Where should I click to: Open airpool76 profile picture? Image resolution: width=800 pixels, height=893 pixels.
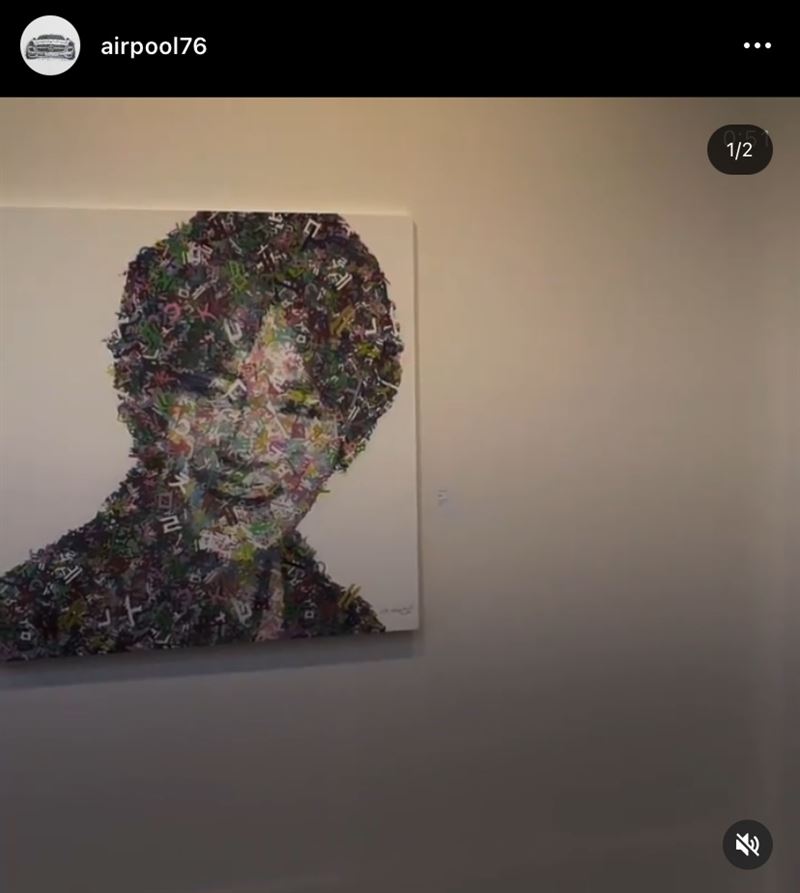[x=50, y=46]
